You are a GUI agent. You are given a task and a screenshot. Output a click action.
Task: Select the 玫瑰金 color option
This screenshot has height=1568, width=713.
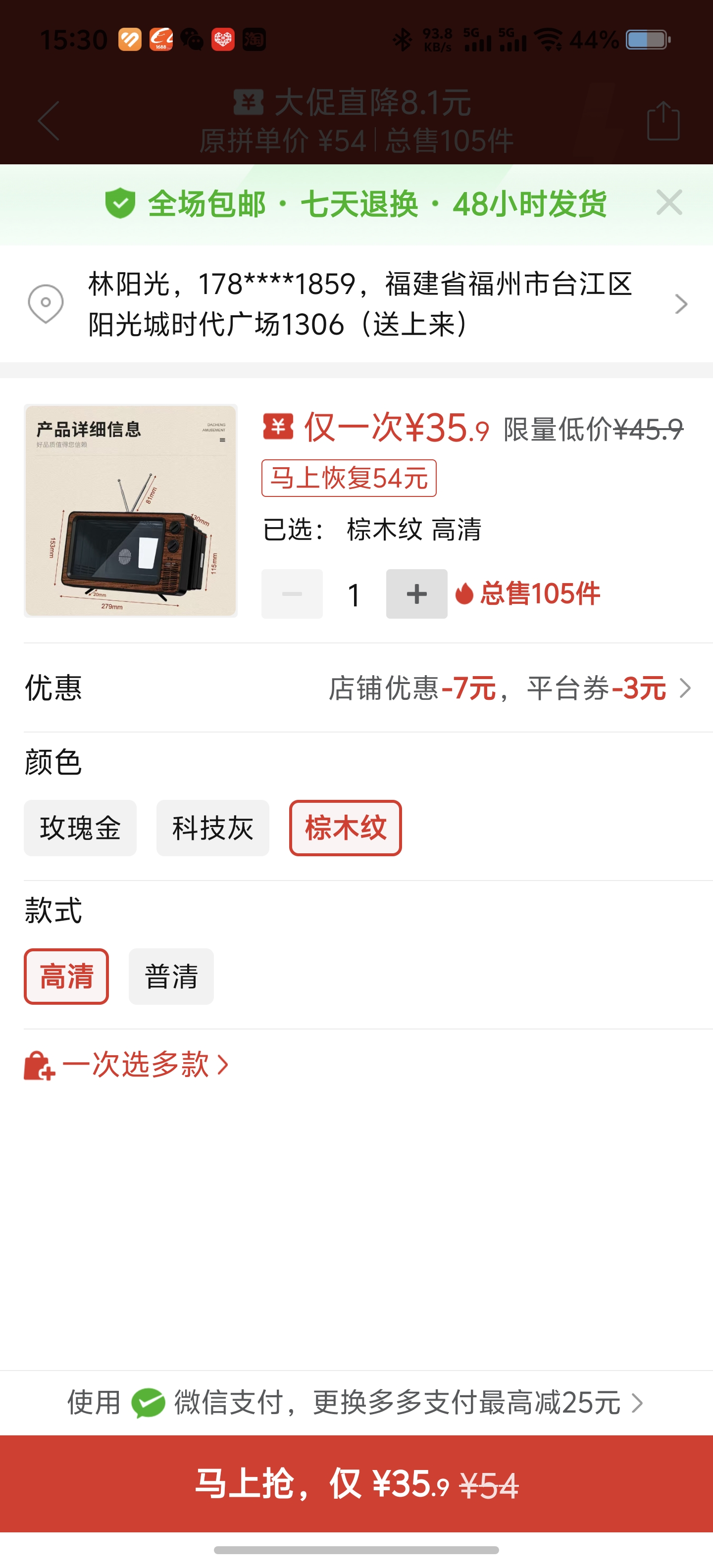[x=80, y=828]
